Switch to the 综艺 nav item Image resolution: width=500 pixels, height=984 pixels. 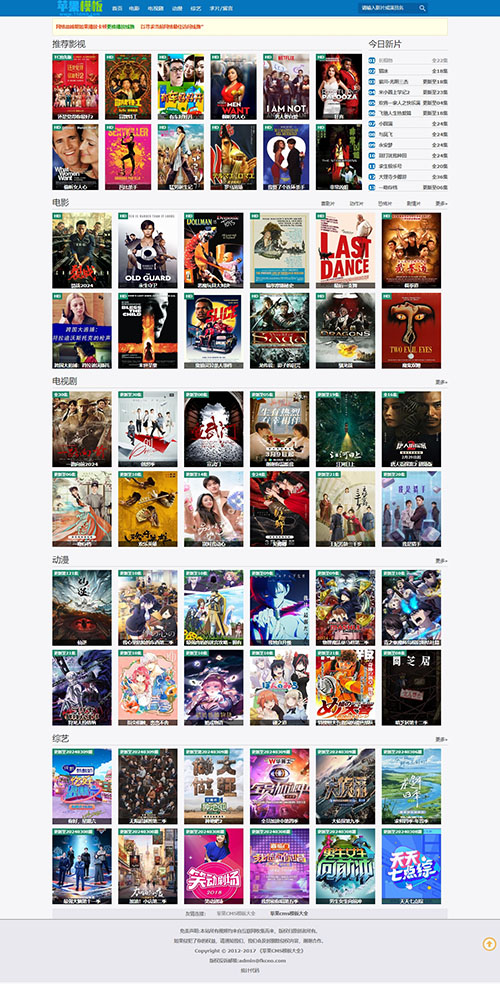coord(196,9)
